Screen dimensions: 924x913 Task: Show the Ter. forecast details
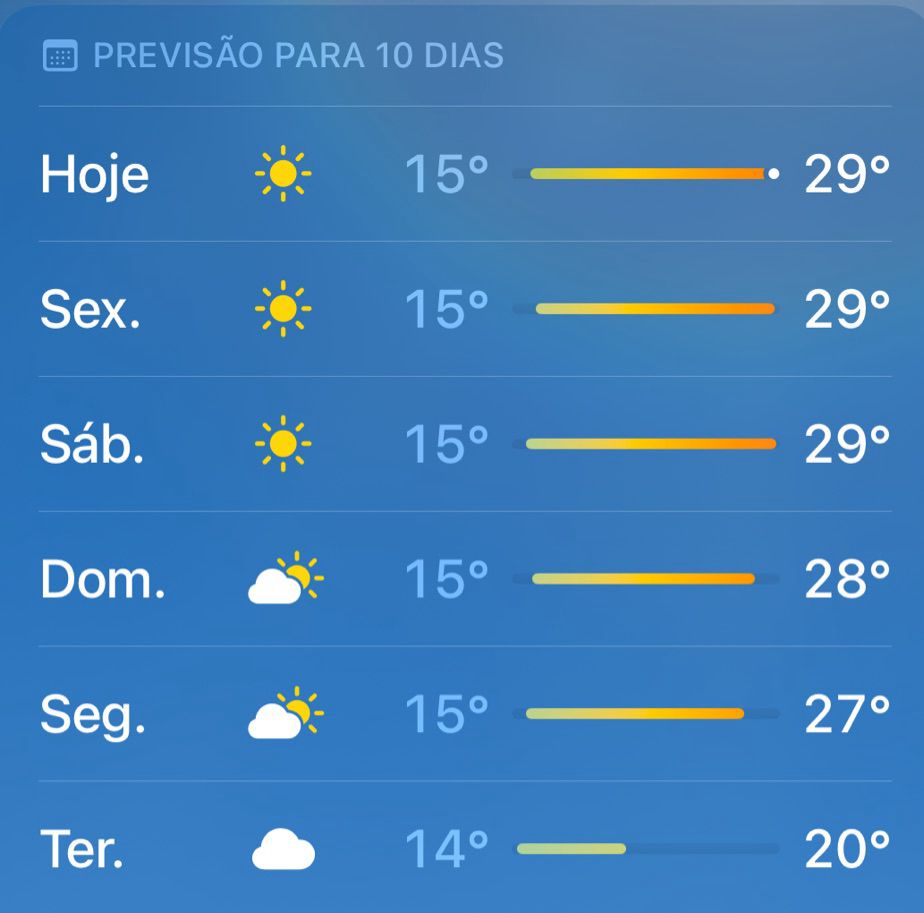462,849
